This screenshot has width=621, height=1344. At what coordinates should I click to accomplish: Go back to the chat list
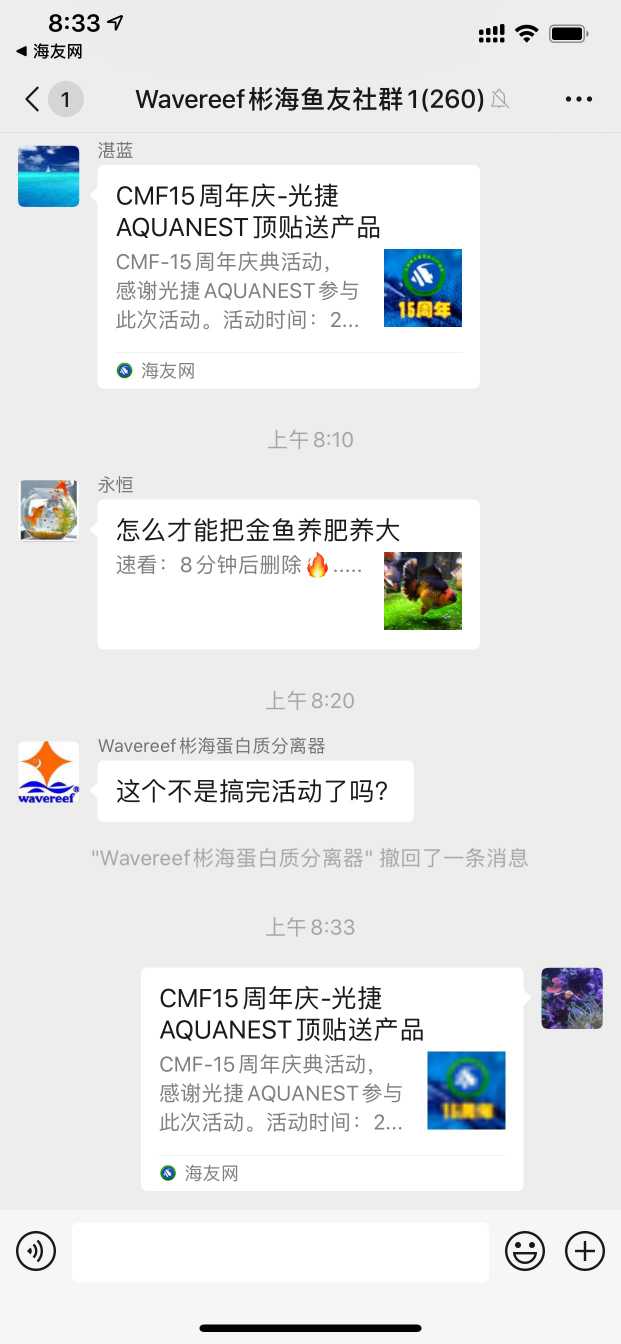[x=34, y=99]
